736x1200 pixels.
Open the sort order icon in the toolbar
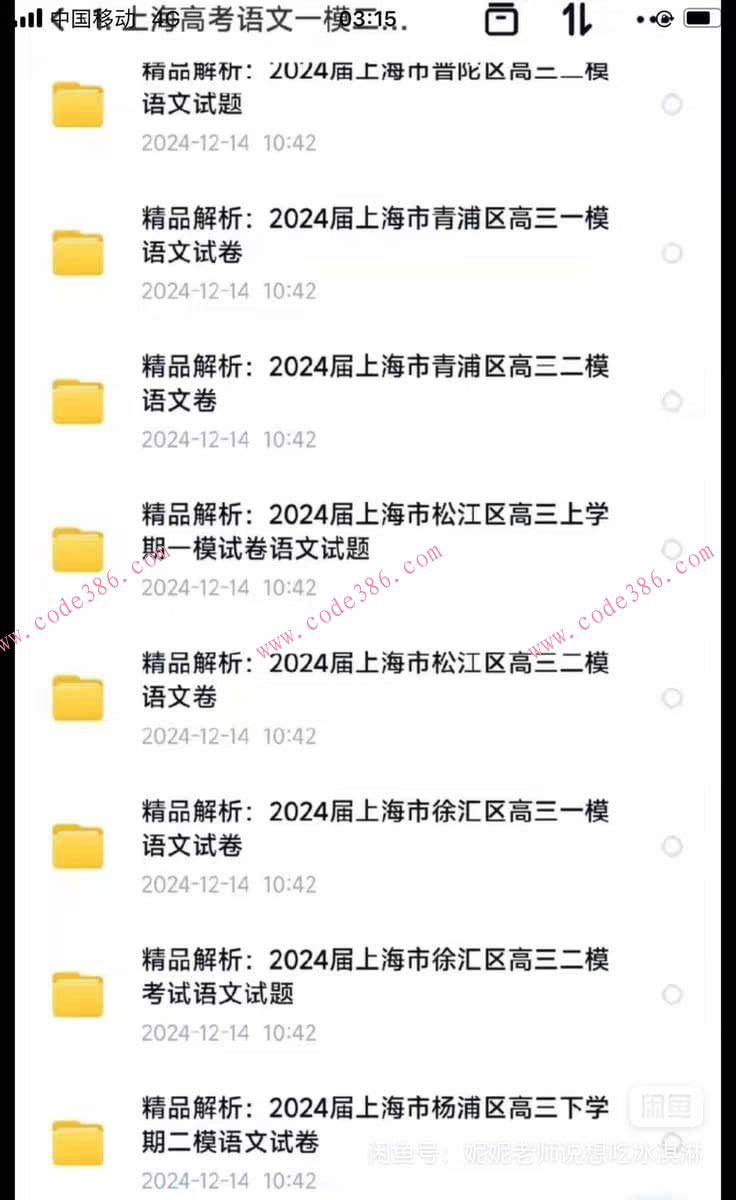578,20
